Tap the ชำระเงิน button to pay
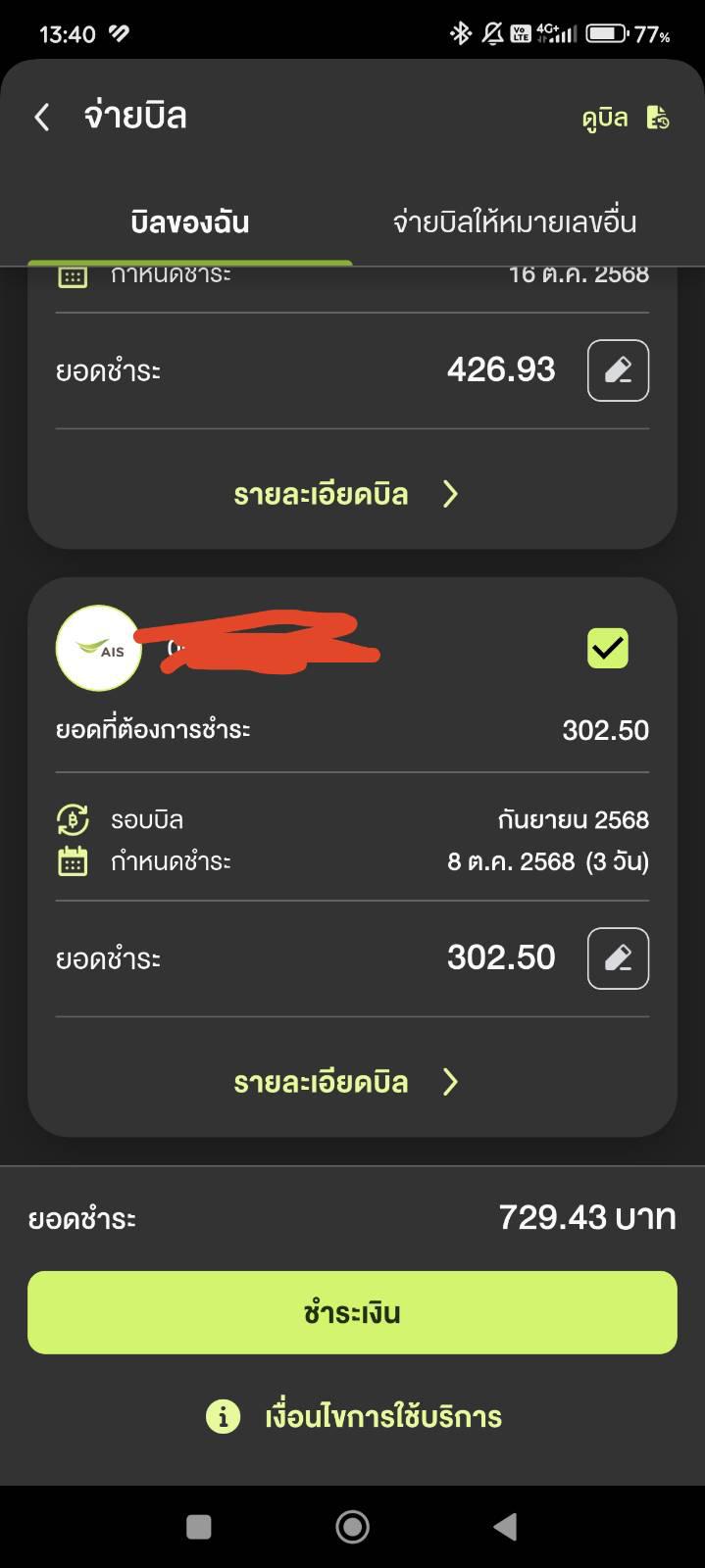Viewport: 705px width, 1568px height. pos(352,1312)
